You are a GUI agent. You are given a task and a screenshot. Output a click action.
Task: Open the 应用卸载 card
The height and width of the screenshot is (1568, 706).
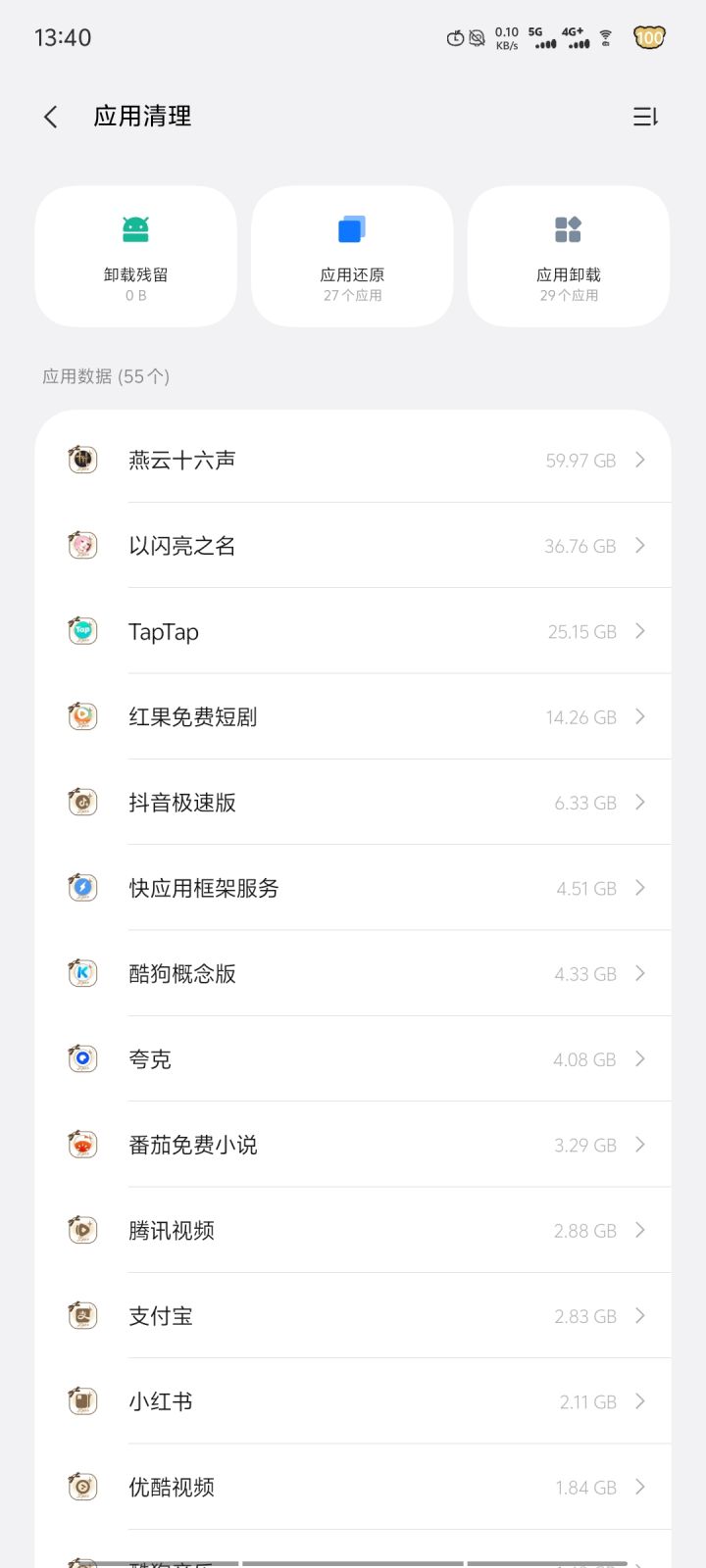[569, 256]
